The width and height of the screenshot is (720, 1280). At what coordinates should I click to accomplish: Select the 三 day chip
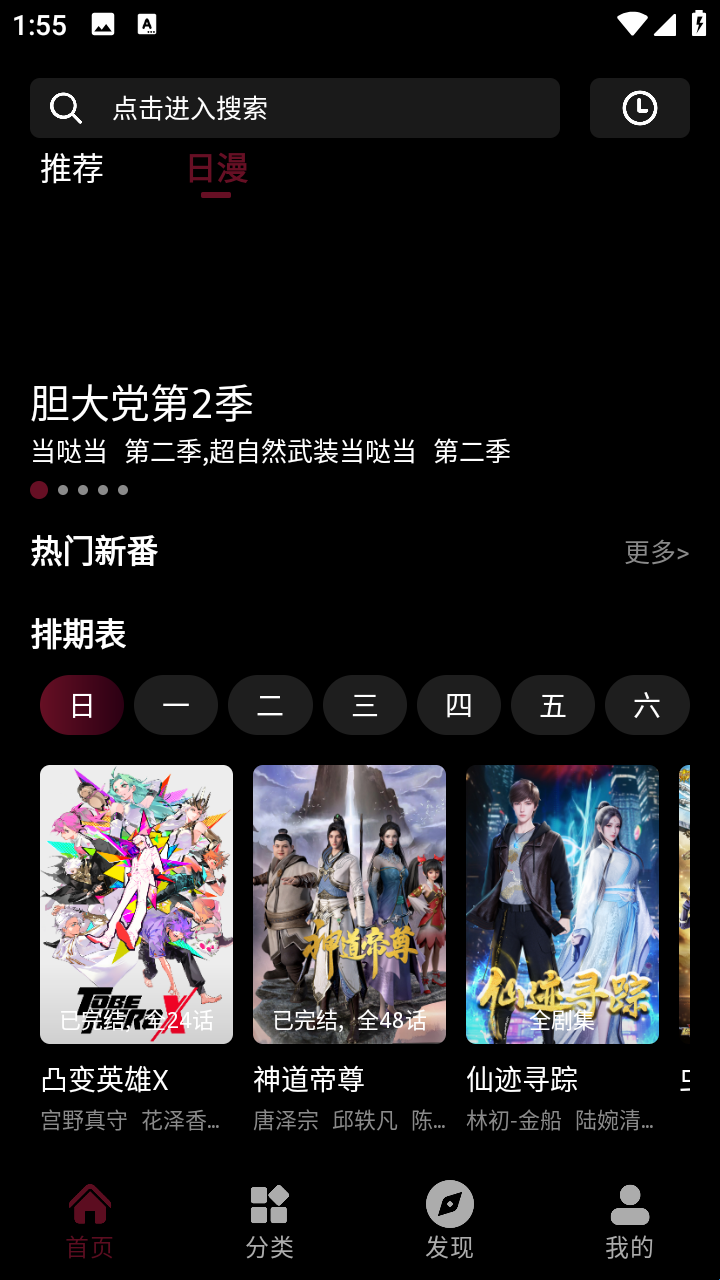coord(364,705)
